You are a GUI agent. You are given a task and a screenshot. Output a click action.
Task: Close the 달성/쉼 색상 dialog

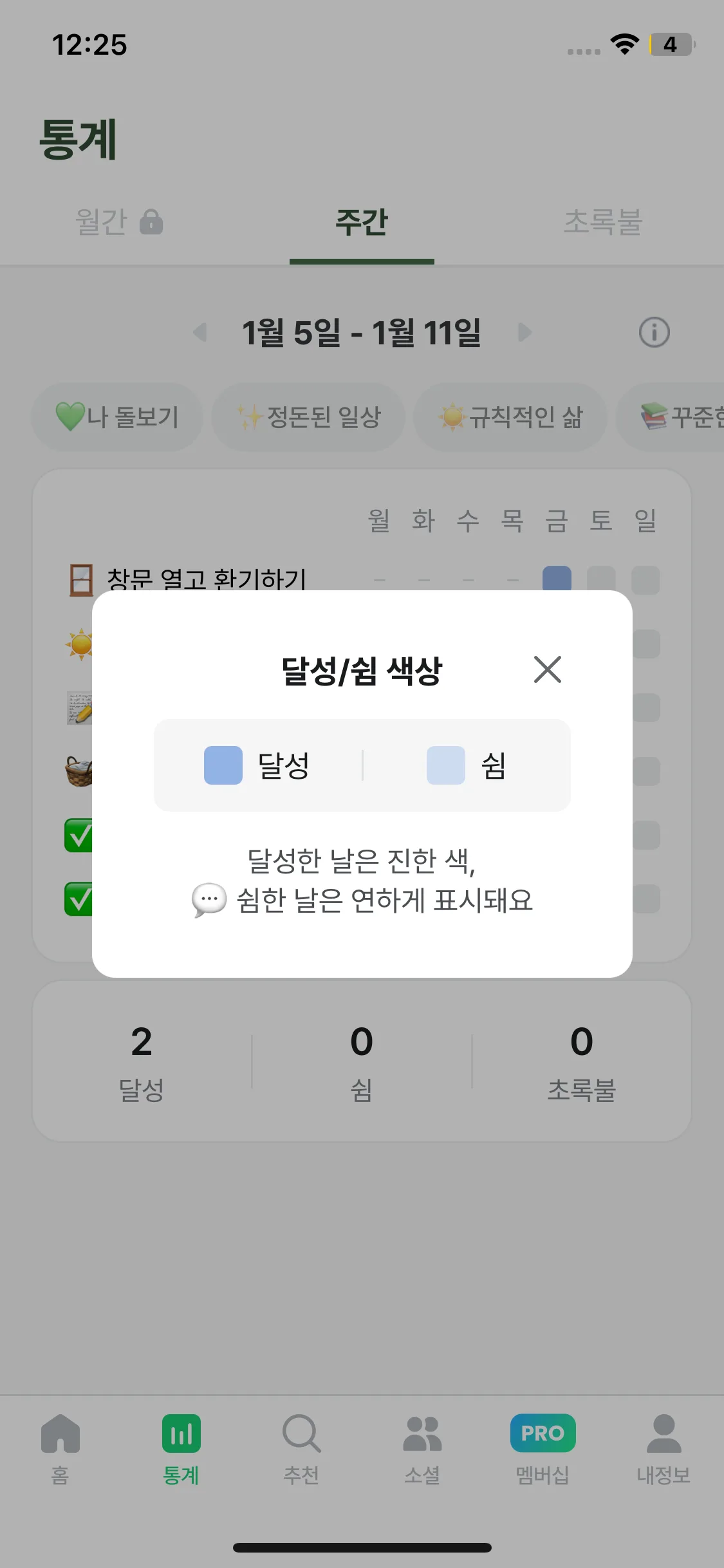coord(547,669)
